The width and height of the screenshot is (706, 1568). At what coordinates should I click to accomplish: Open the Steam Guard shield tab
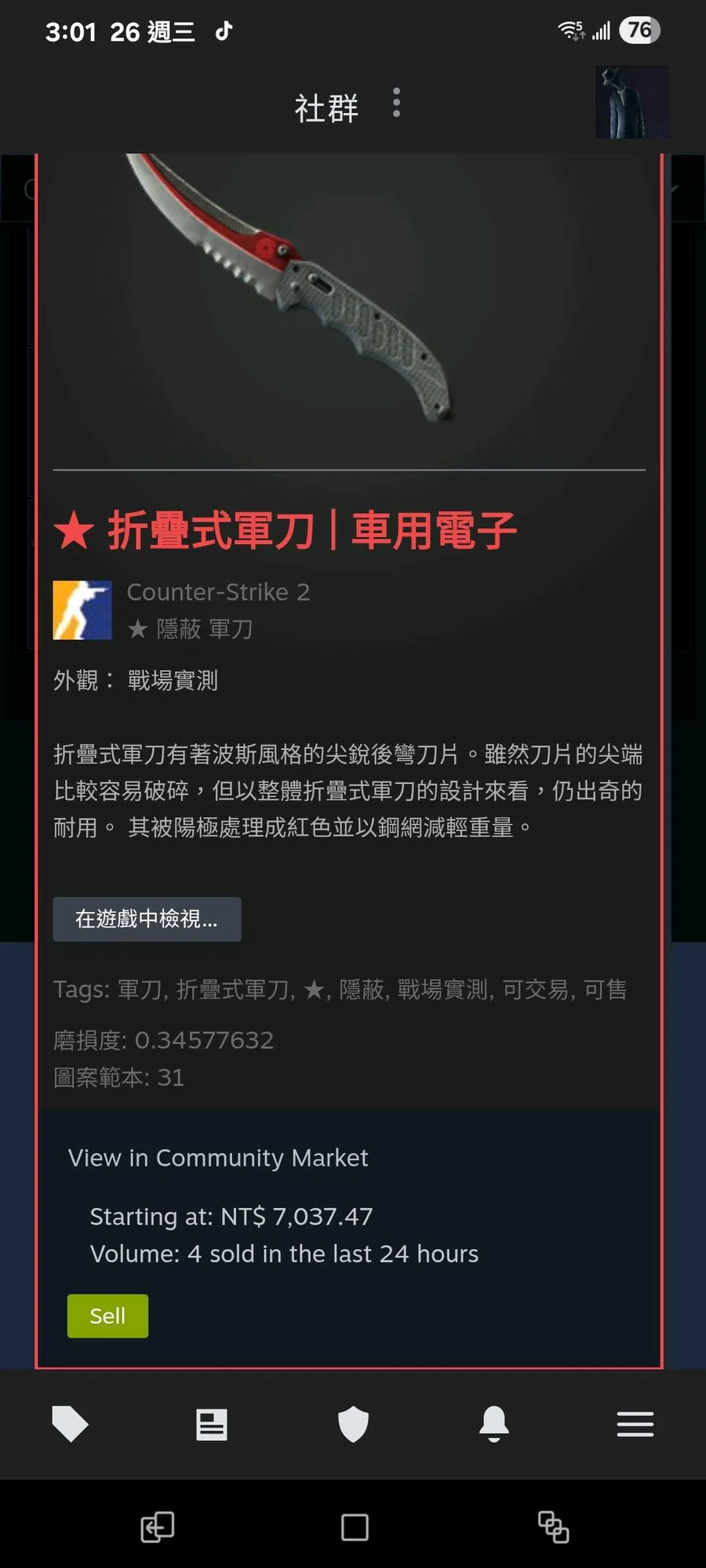pos(353,1424)
